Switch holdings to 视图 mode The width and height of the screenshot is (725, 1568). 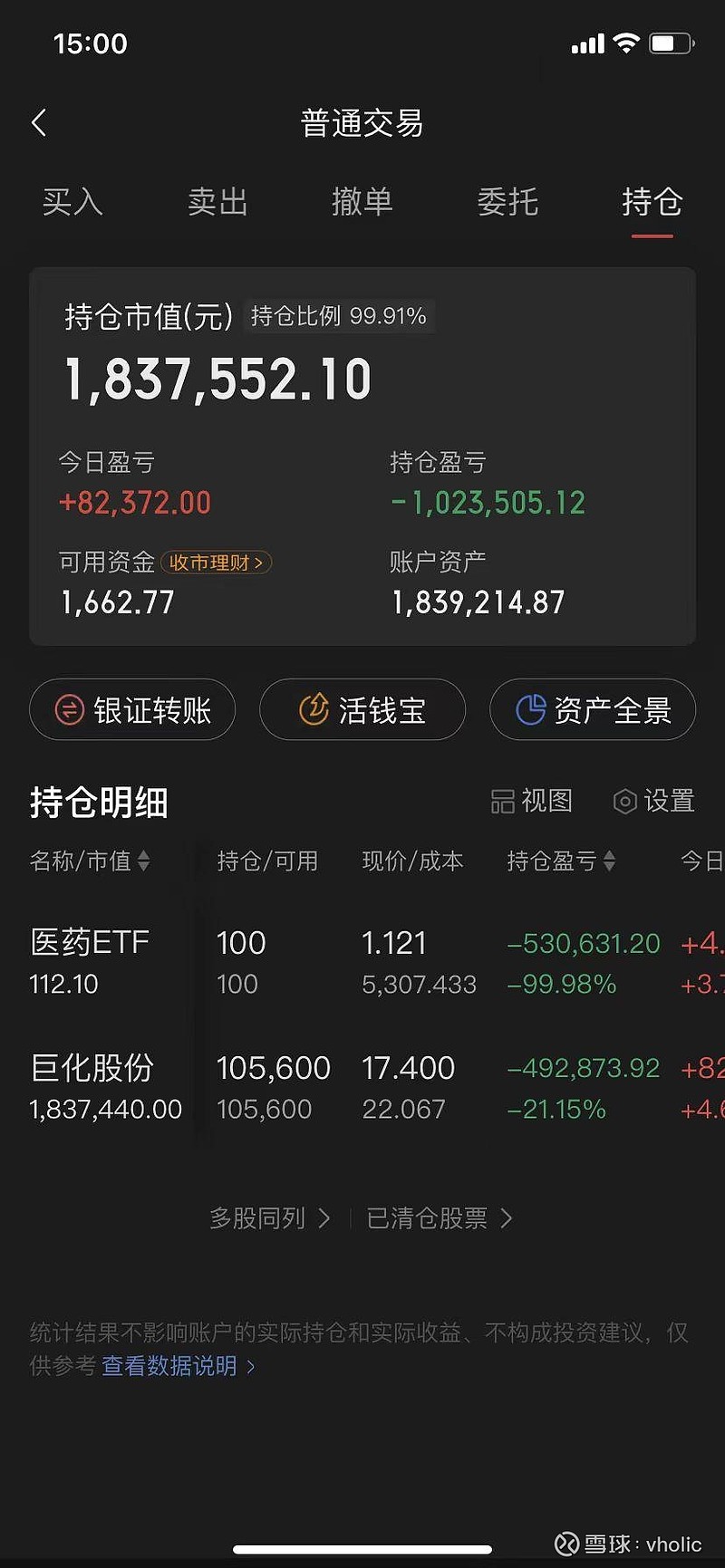point(531,801)
